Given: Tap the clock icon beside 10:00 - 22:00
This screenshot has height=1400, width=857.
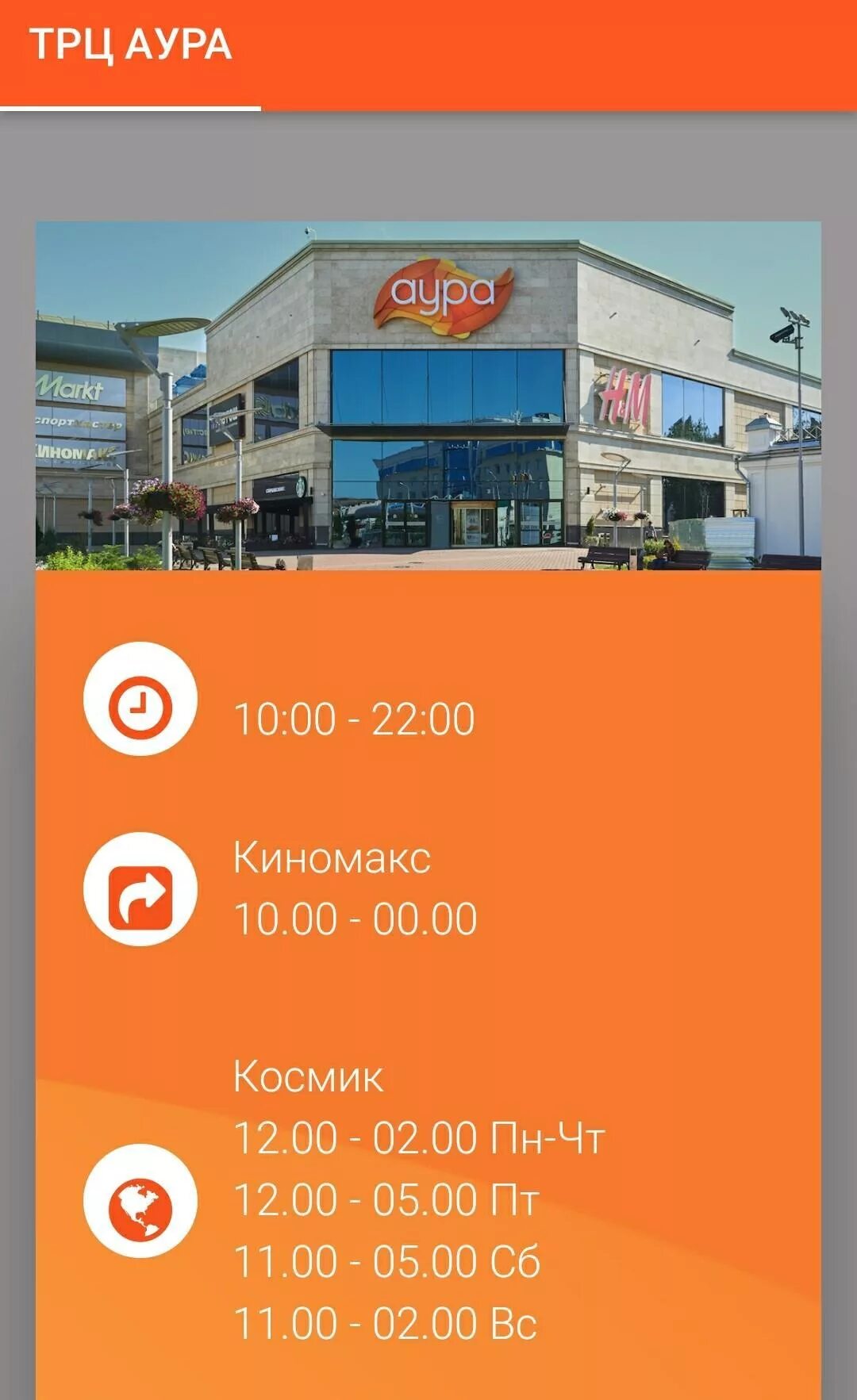Looking at the screenshot, I should [140, 699].
